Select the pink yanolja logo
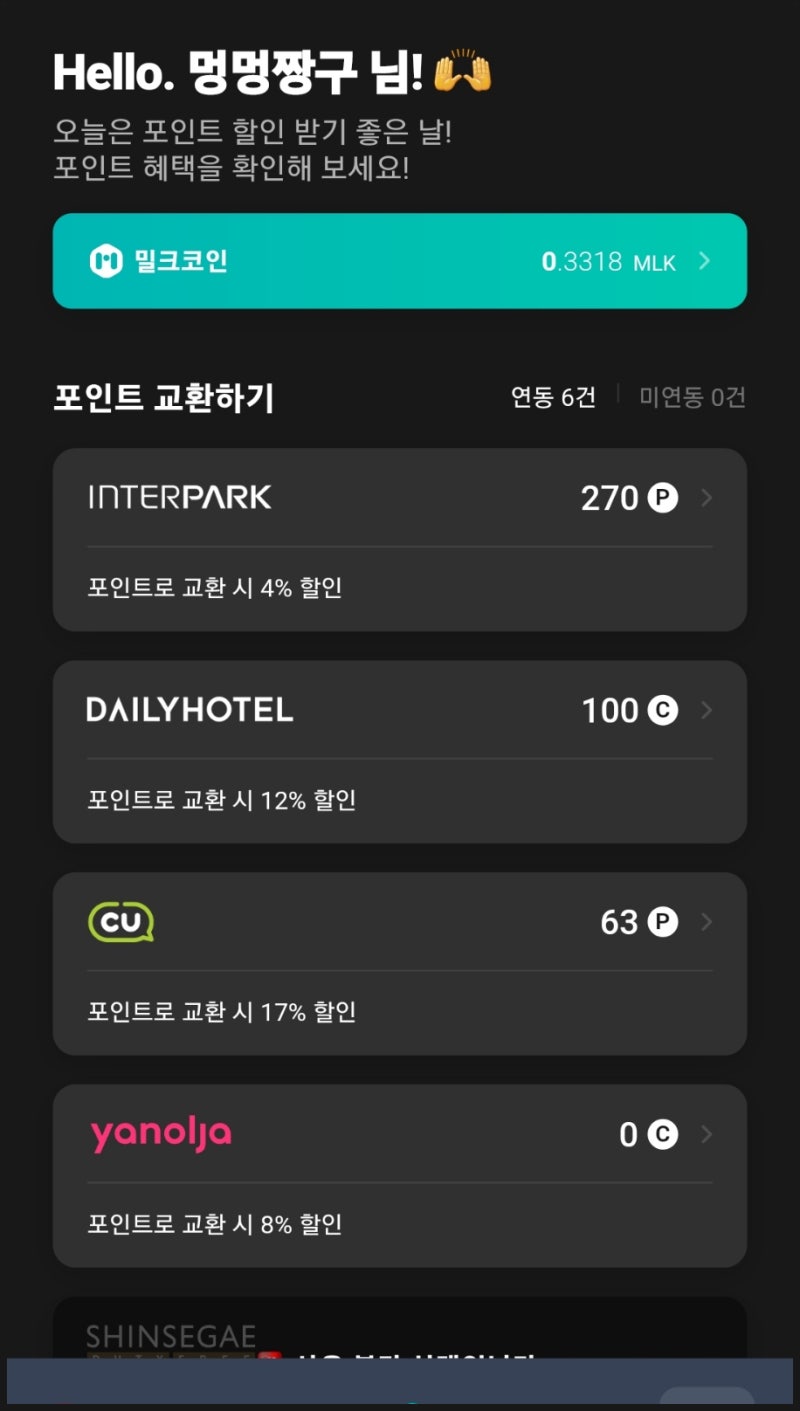Viewport: 800px width, 1411px height. [x=161, y=1134]
